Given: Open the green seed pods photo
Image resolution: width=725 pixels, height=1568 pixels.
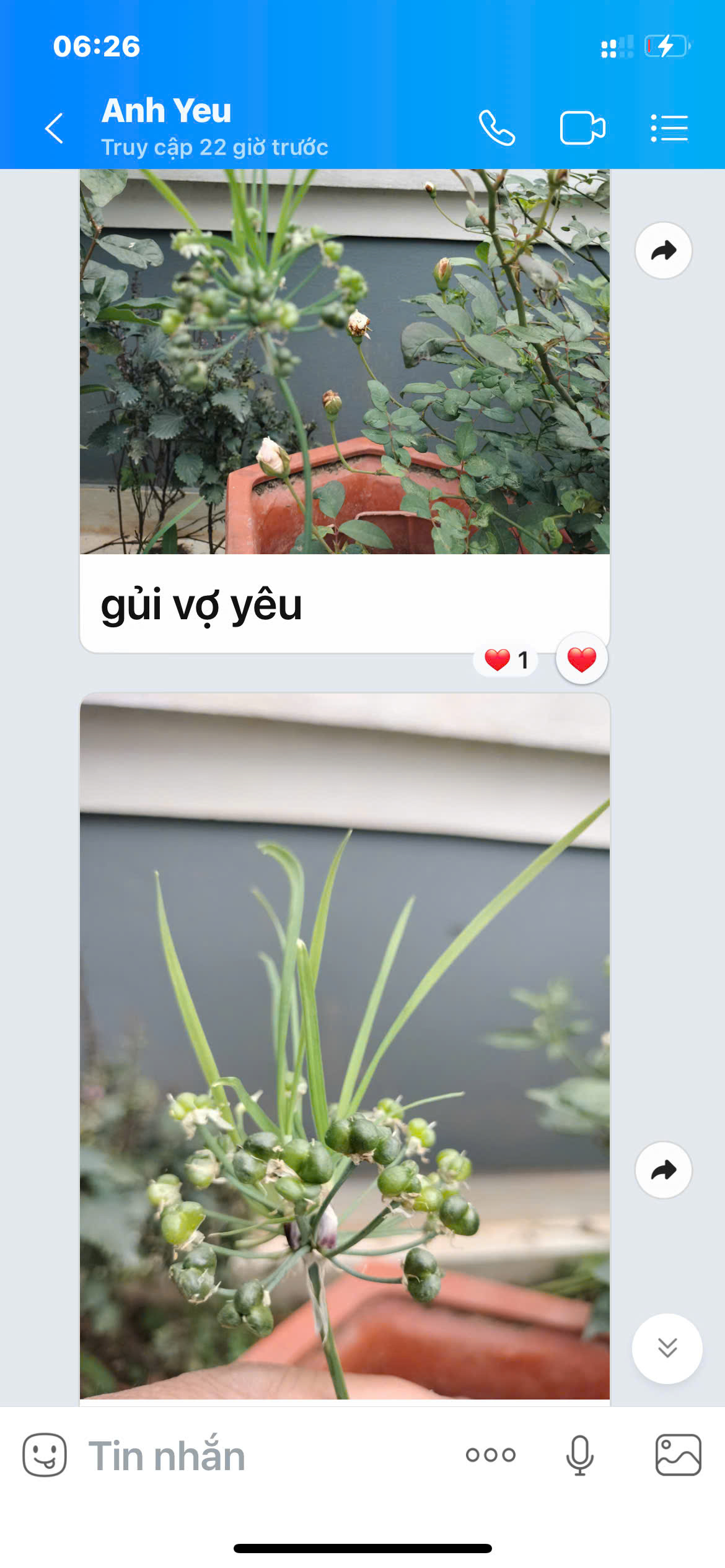Looking at the screenshot, I should click(x=345, y=1047).
